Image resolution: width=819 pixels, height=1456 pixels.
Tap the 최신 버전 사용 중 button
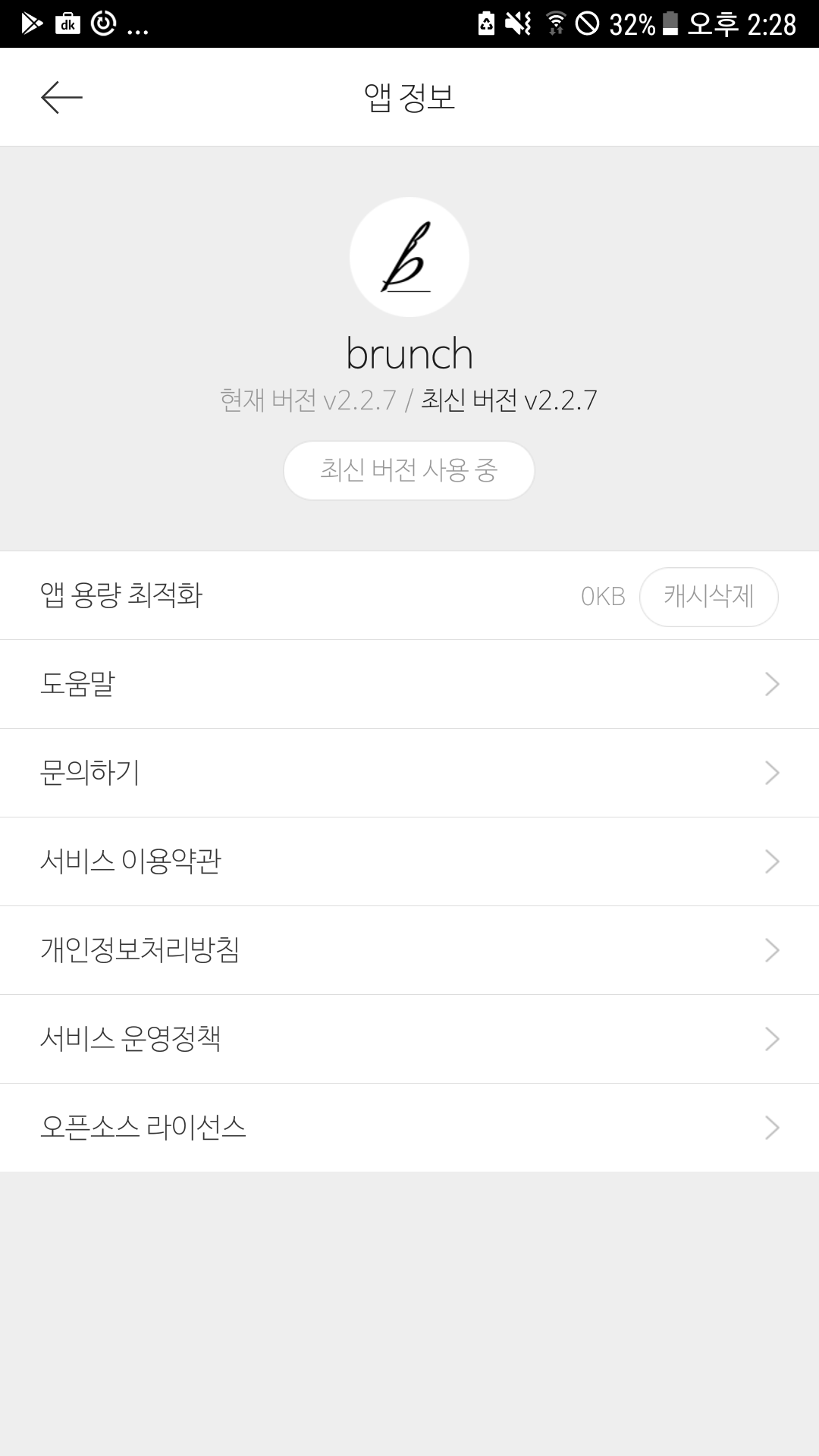pos(409,470)
